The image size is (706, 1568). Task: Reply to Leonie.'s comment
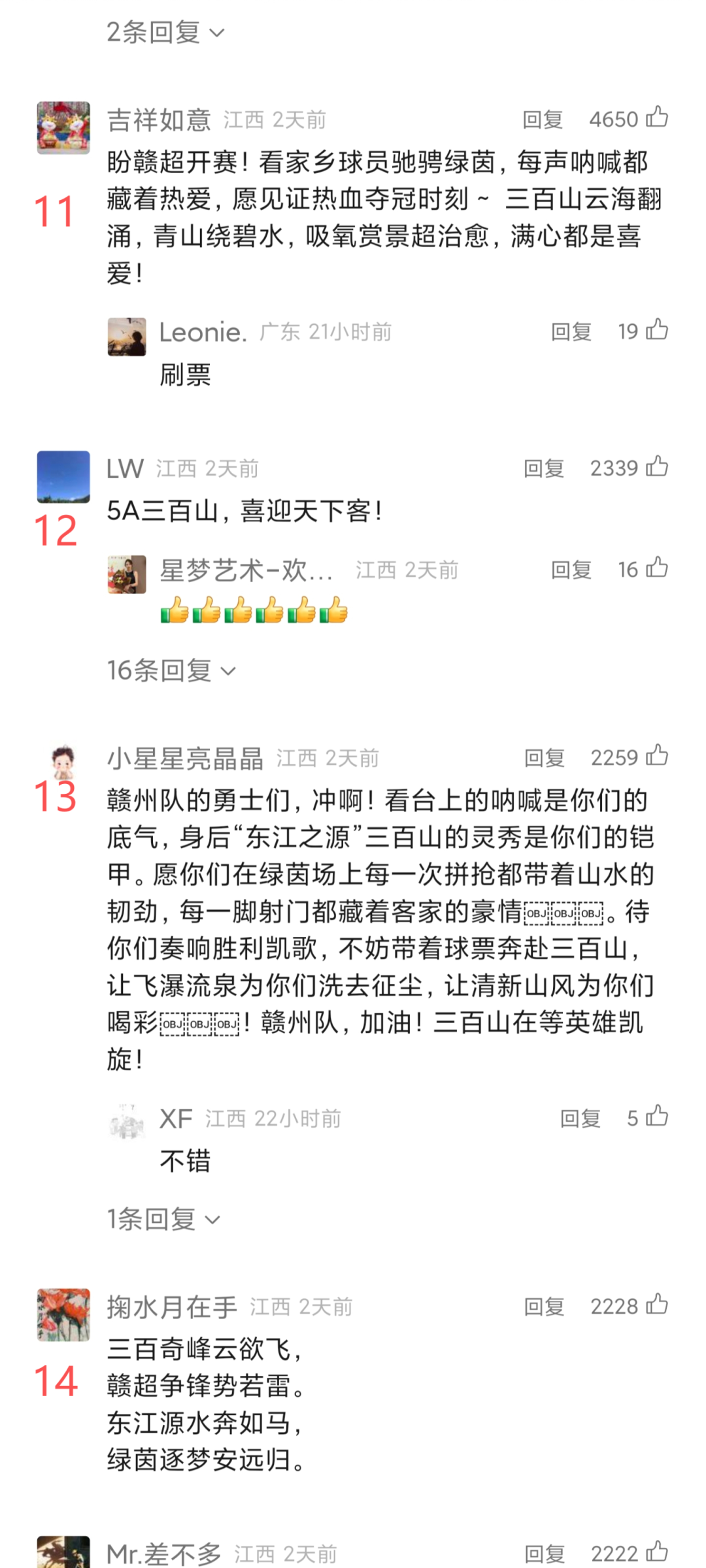tap(571, 332)
